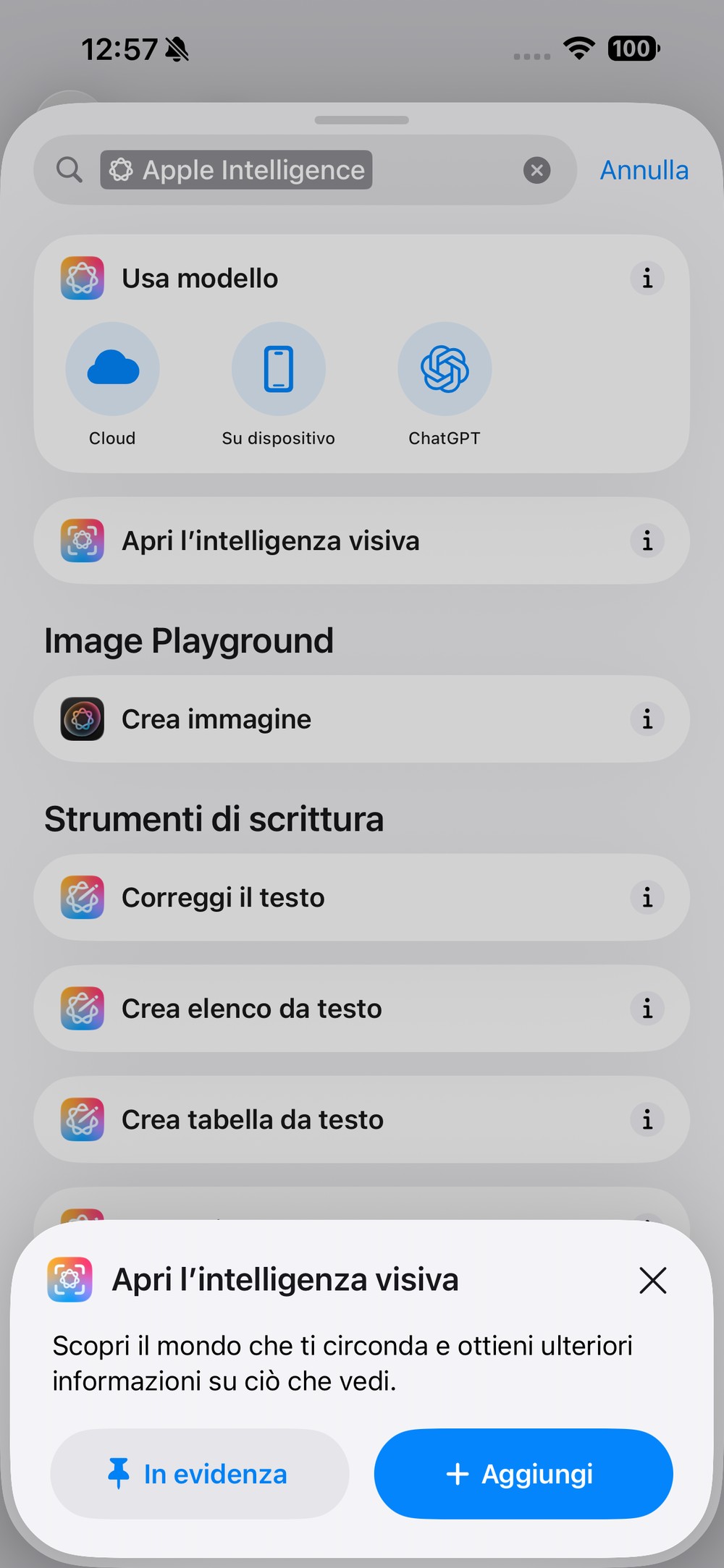Tap Annulla to cancel the search
The image size is (724, 1568).
(x=644, y=170)
